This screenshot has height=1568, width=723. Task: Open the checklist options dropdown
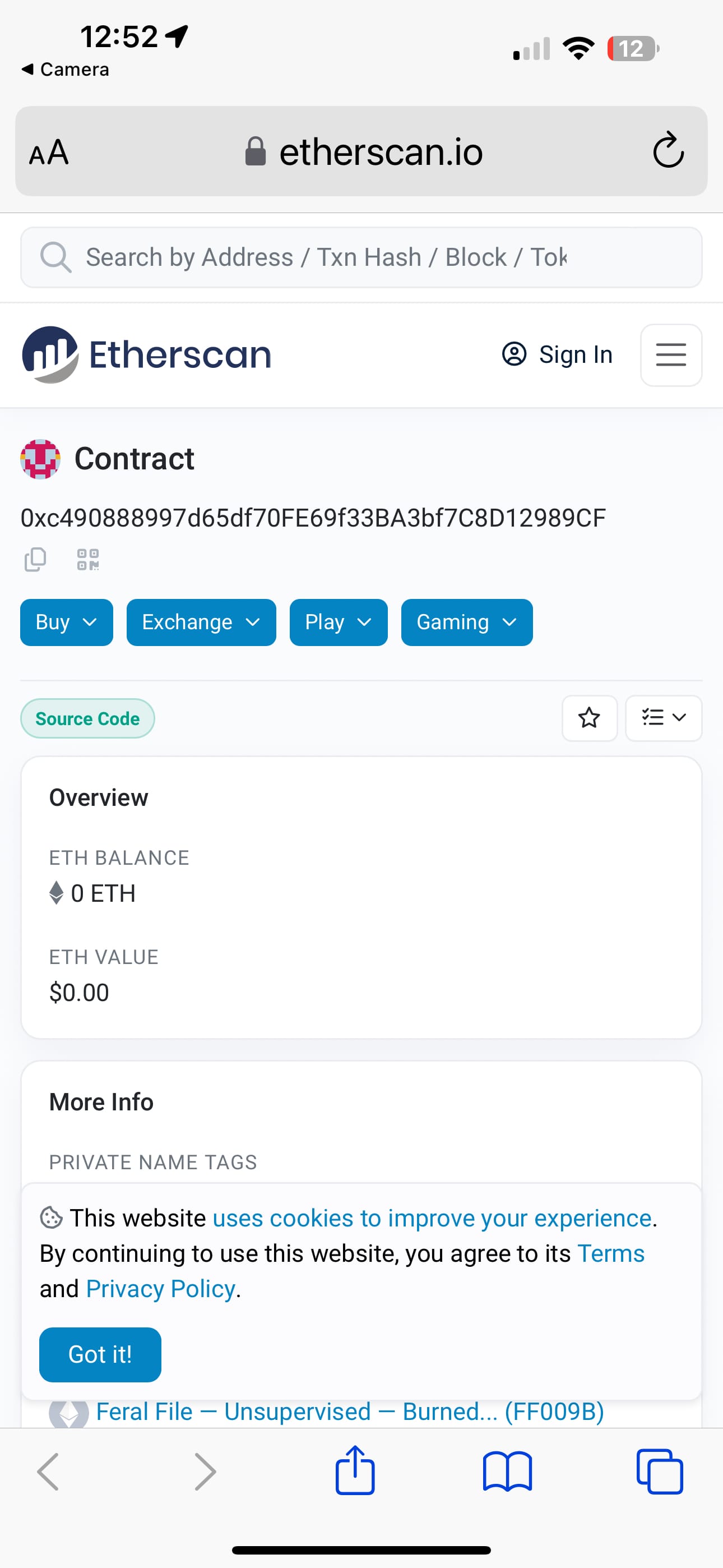[664, 718]
